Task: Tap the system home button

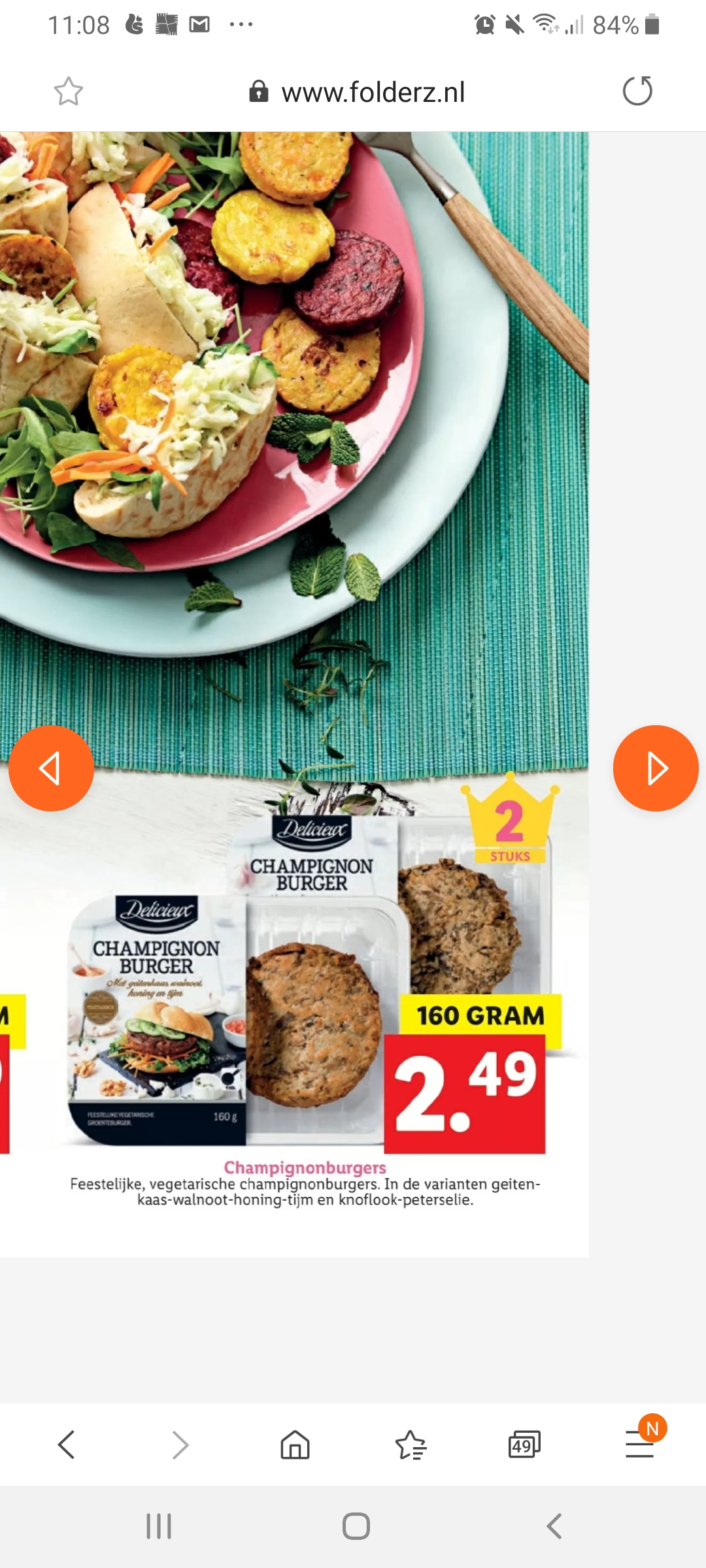Action: [x=356, y=1527]
